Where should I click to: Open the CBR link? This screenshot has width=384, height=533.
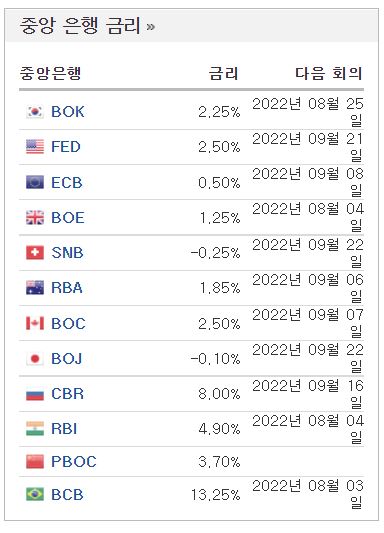click(67, 394)
